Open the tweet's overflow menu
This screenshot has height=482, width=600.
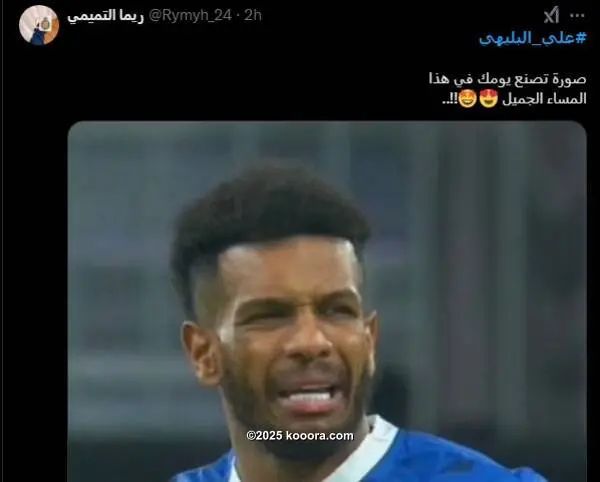point(577,15)
